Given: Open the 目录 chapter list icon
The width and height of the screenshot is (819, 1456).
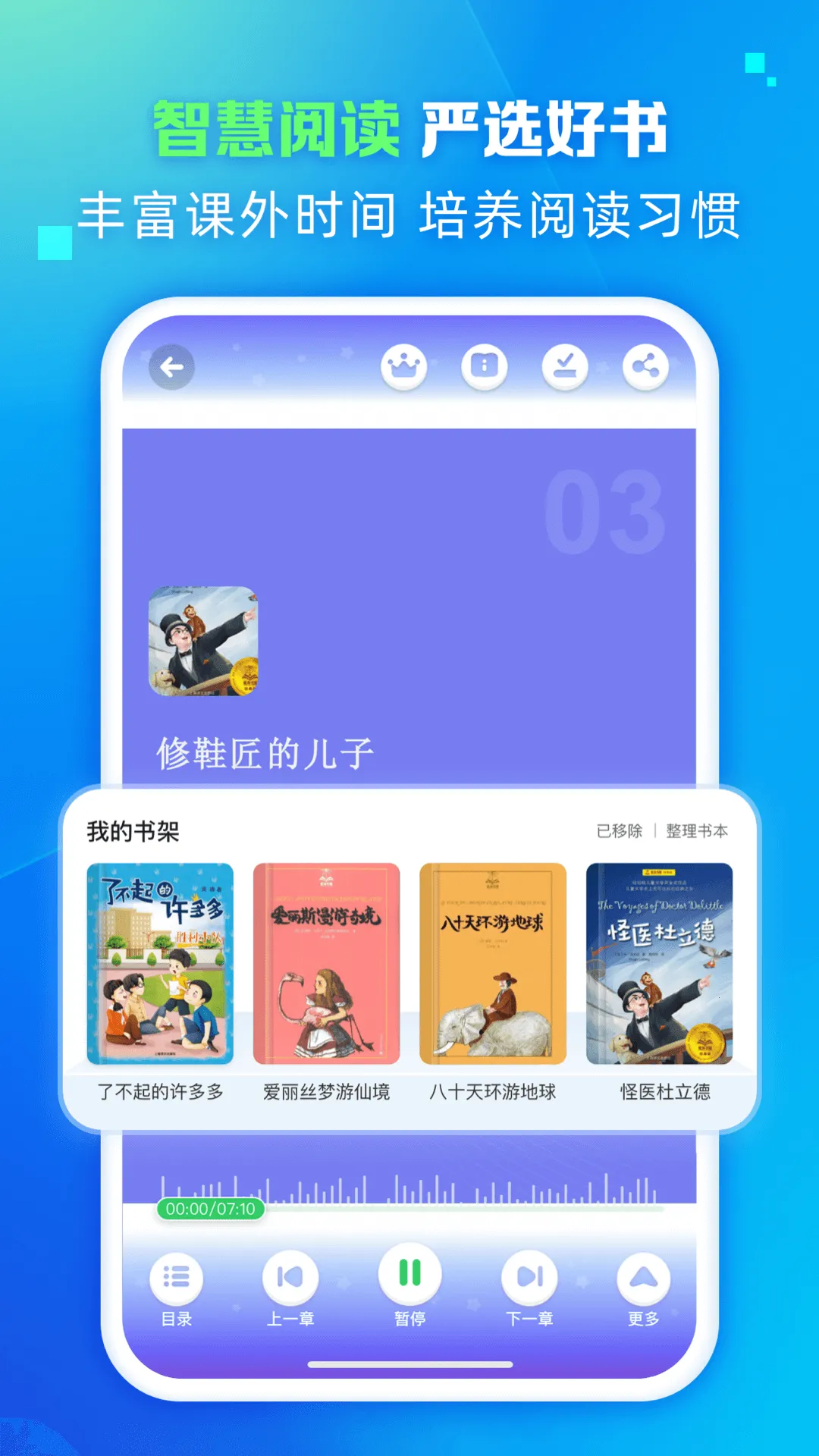Looking at the screenshot, I should pyautogui.click(x=176, y=1278).
